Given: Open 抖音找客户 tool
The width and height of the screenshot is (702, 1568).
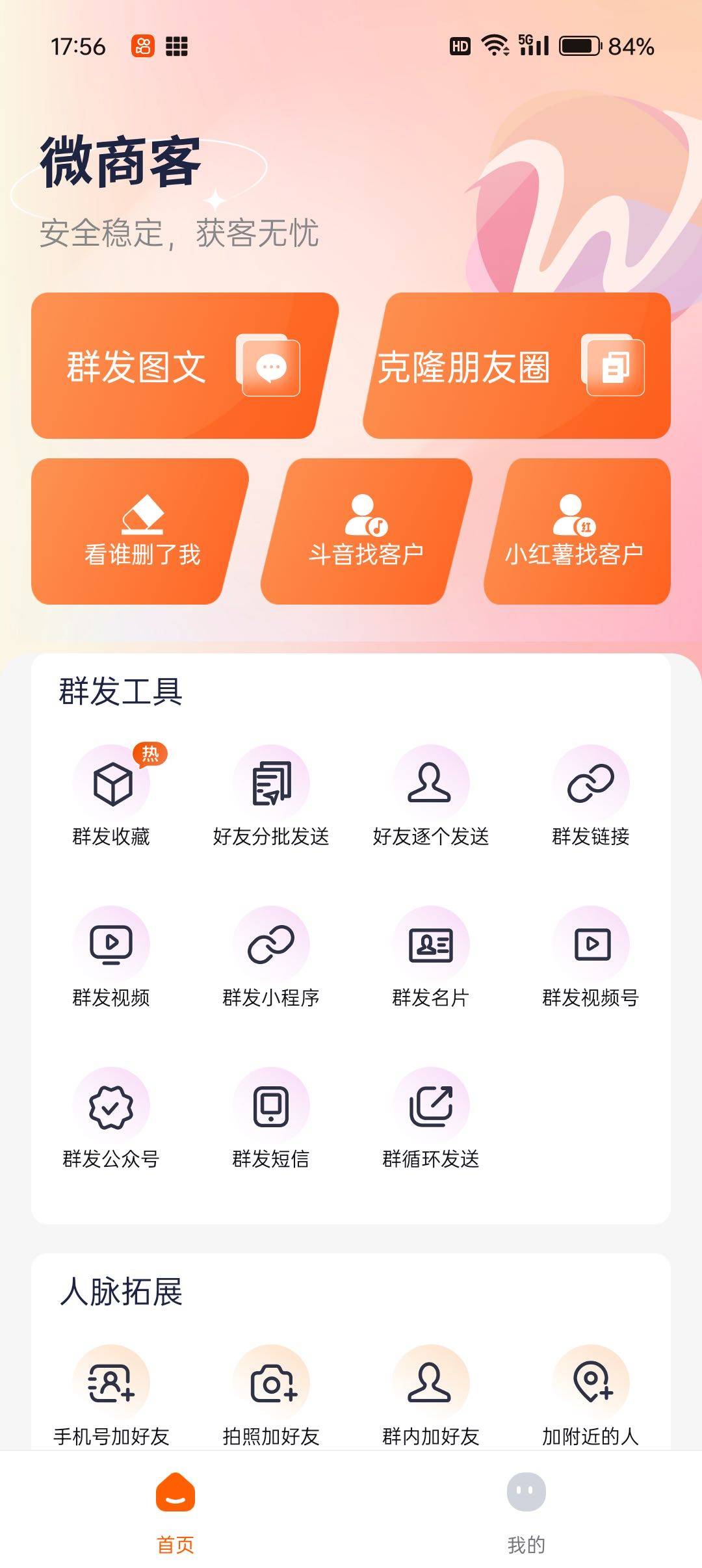Looking at the screenshot, I should tap(366, 532).
